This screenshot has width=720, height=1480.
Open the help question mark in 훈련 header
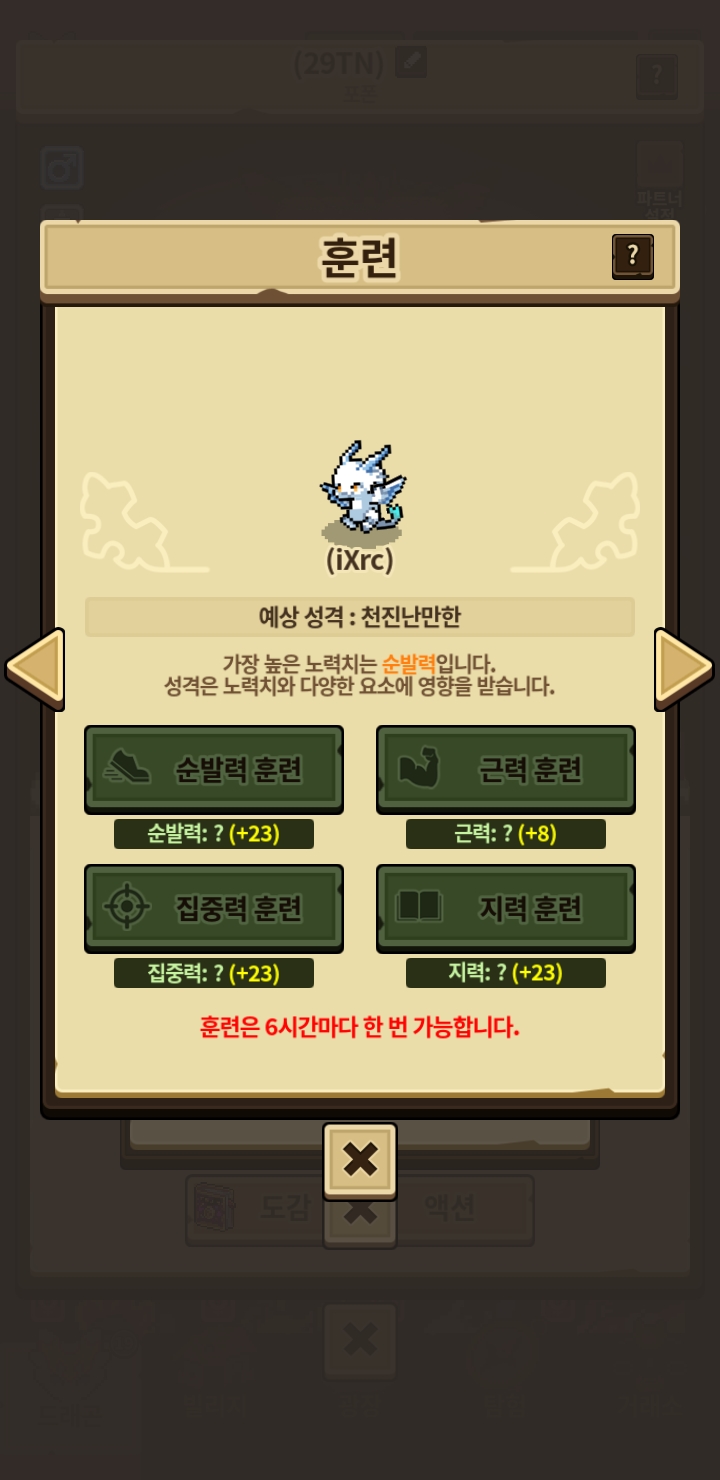(x=632, y=257)
